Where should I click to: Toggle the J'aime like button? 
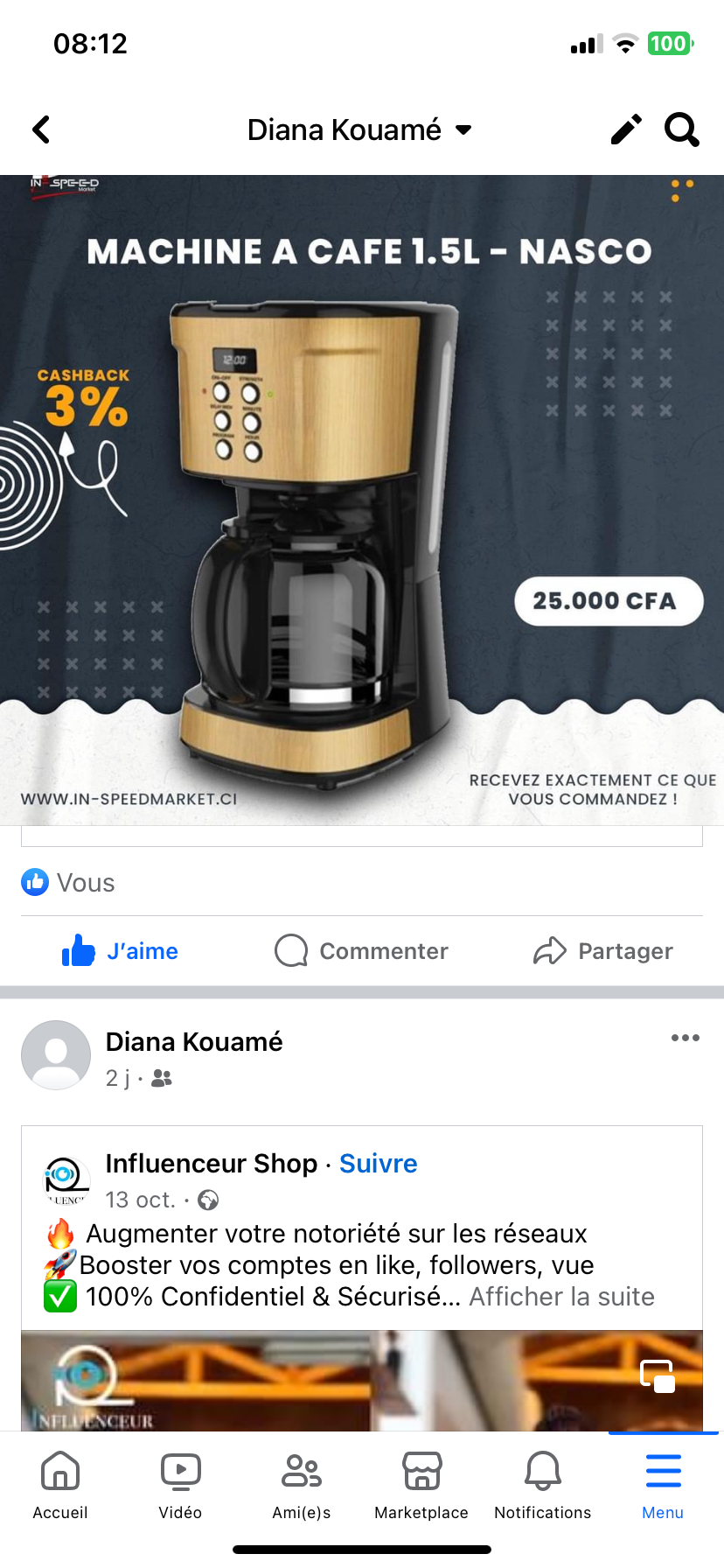coord(121,951)
